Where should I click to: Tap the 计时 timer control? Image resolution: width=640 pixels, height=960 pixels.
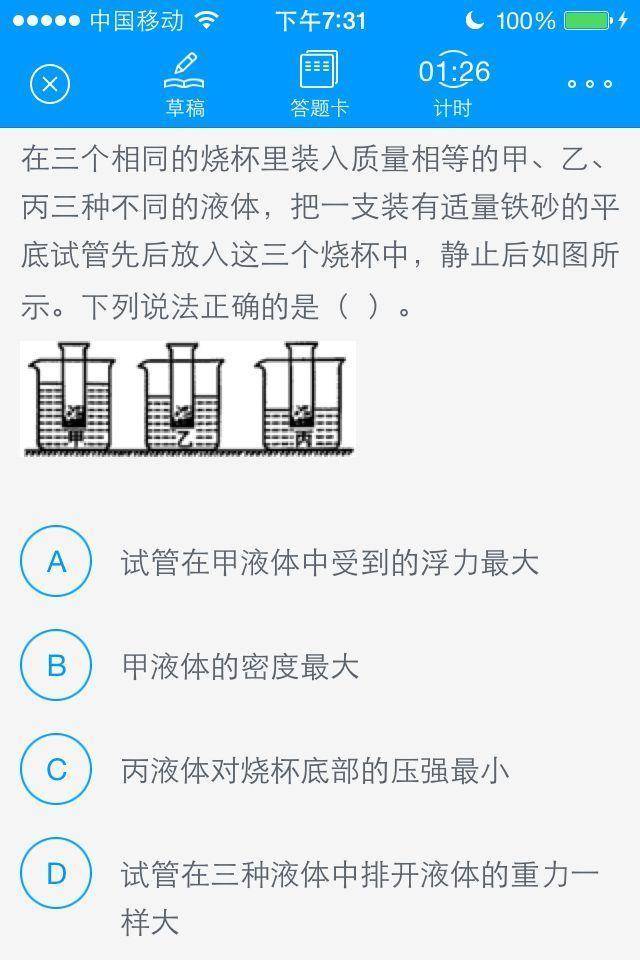[x=453, y=84]
